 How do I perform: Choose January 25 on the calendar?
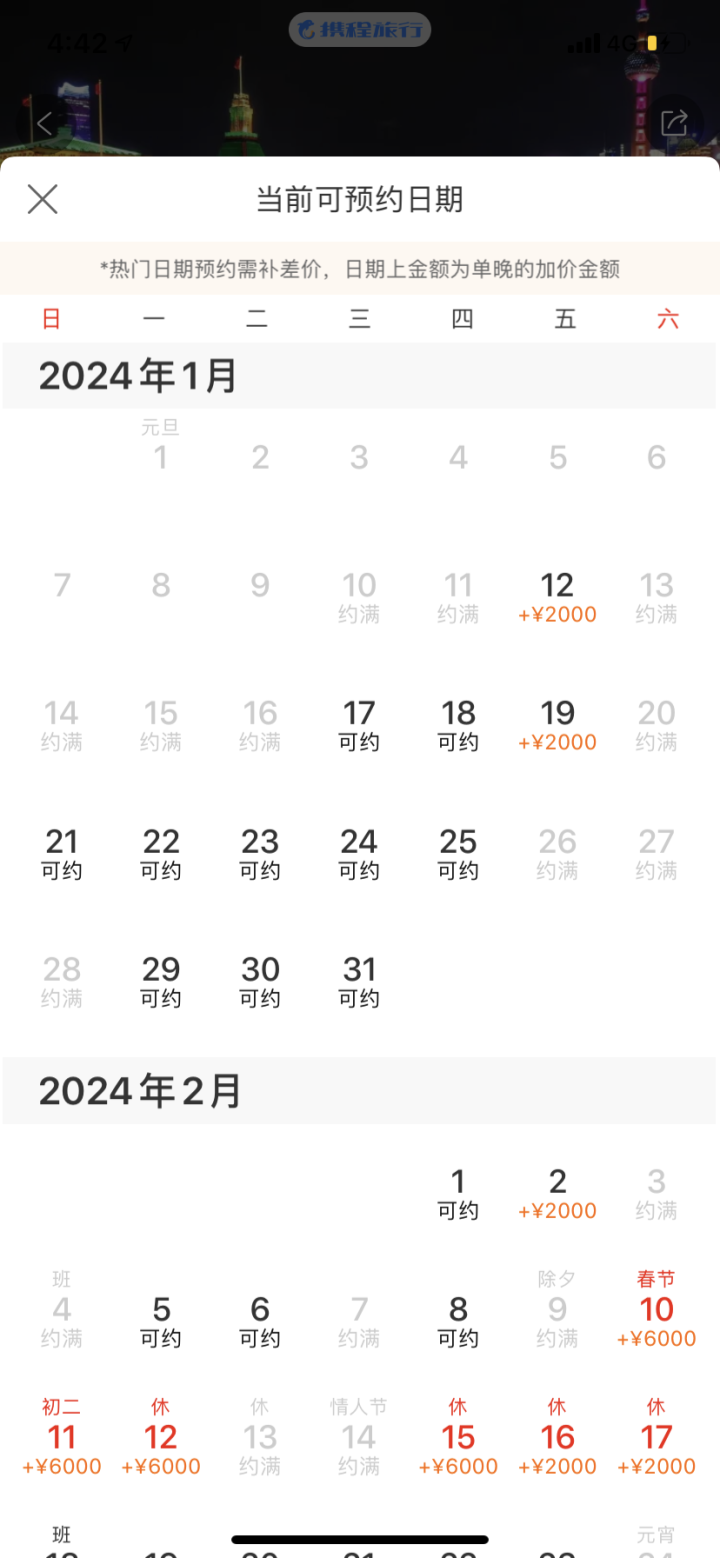pos(458,854)
